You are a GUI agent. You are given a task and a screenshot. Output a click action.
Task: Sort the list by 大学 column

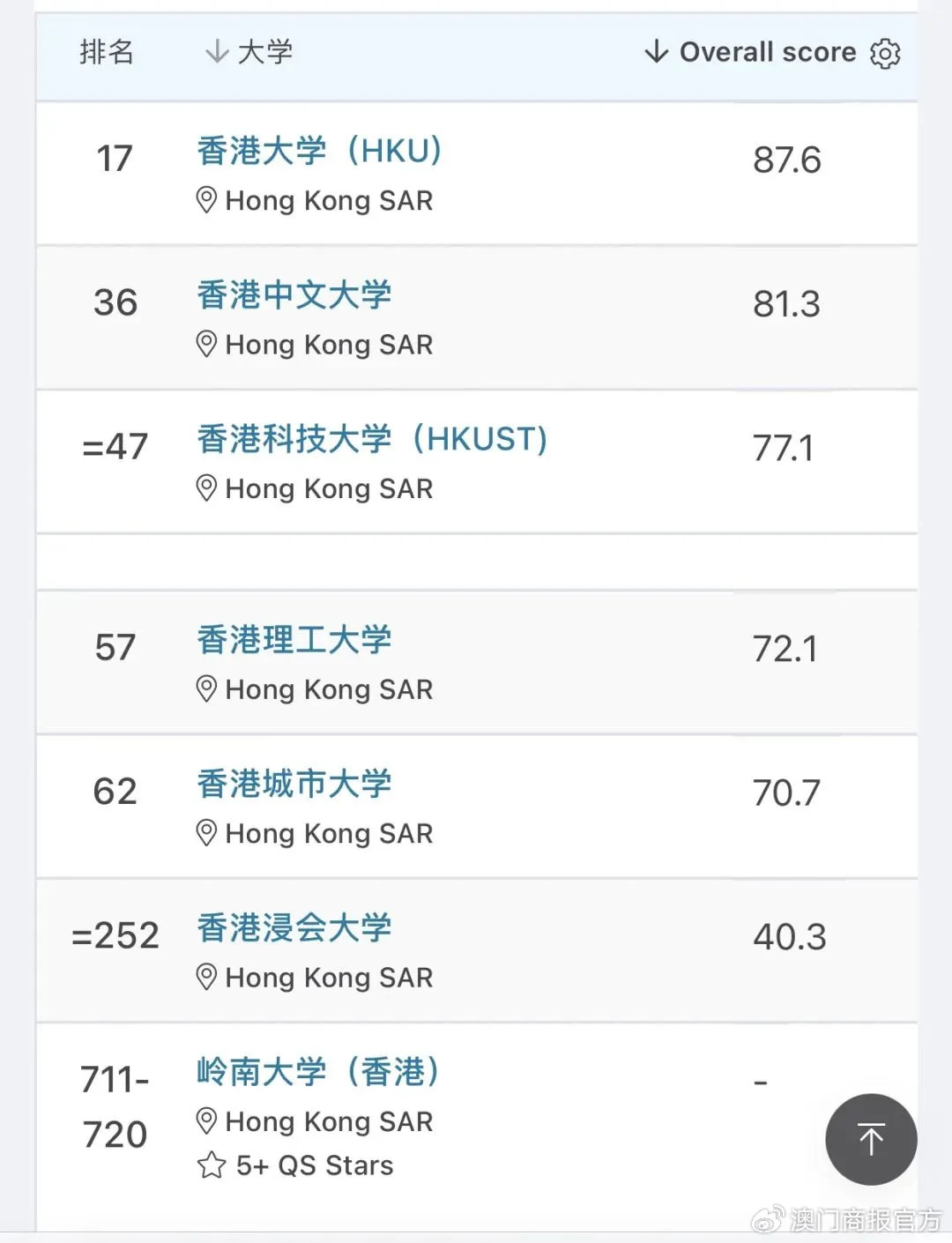pyautogui.click(x=249, y=52)
